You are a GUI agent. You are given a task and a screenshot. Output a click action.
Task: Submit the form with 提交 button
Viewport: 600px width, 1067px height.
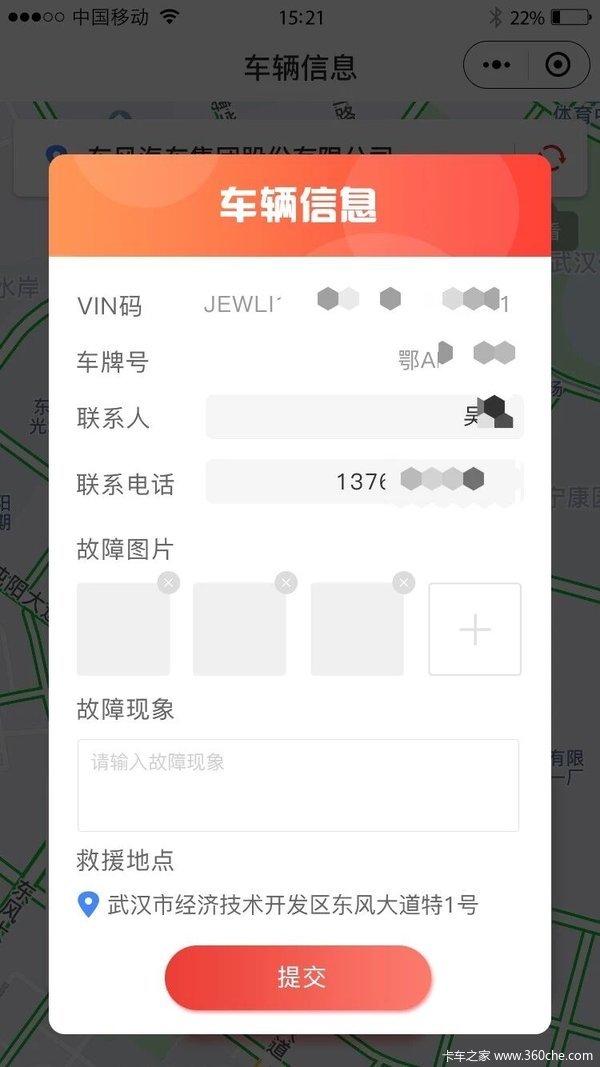pyautogui.click(x=298, y=977)
